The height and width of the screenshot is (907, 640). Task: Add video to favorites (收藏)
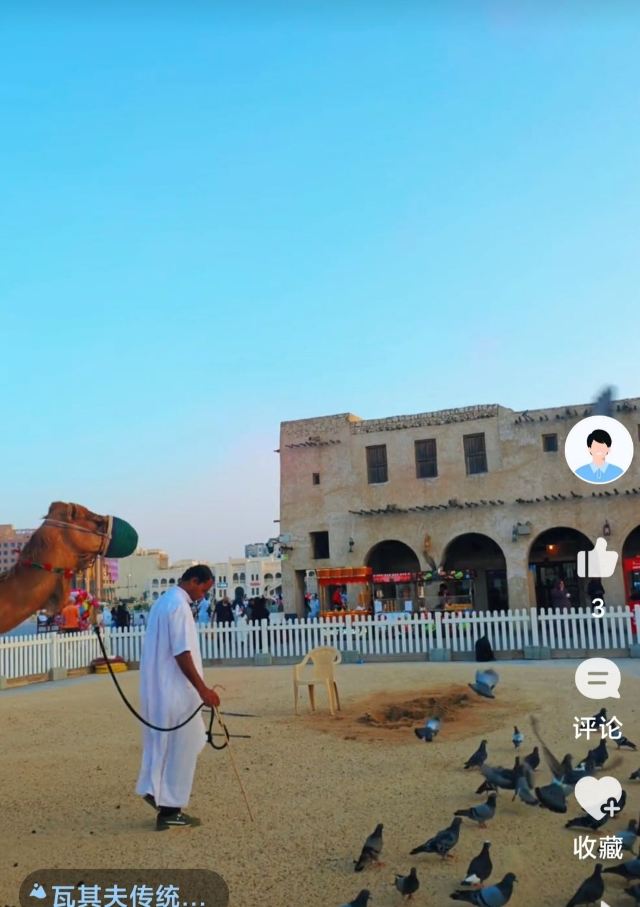598,797
